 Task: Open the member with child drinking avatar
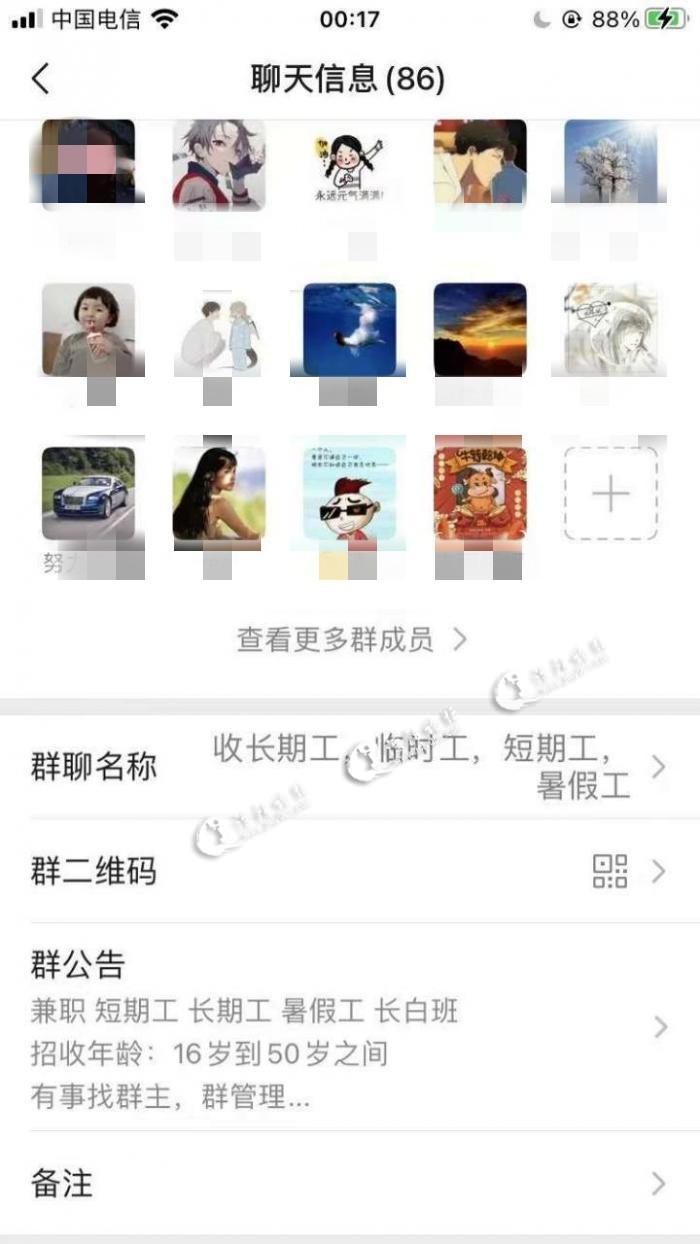click(88, 330)
